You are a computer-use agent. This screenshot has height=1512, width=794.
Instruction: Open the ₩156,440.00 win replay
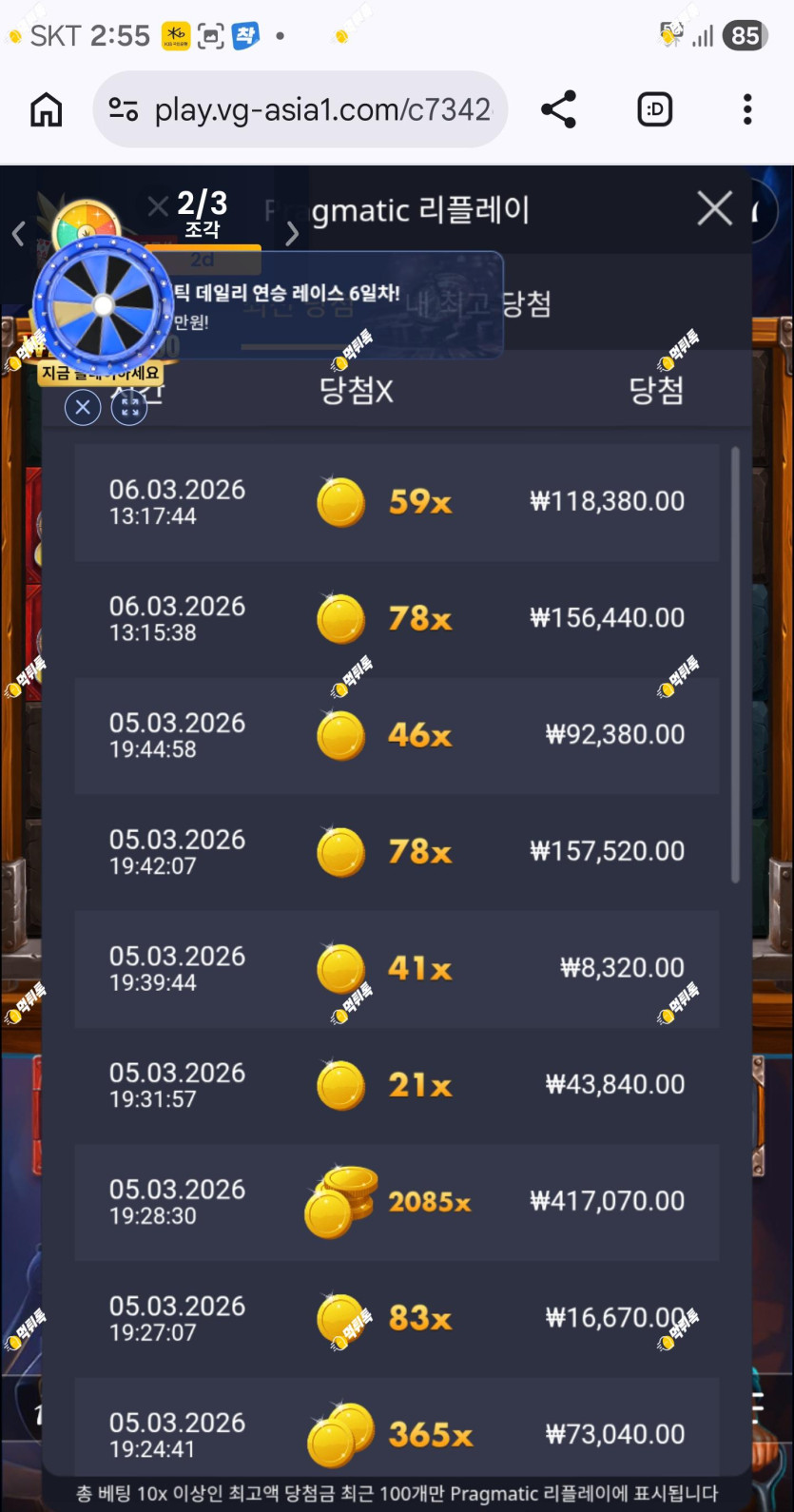[397, 619]
